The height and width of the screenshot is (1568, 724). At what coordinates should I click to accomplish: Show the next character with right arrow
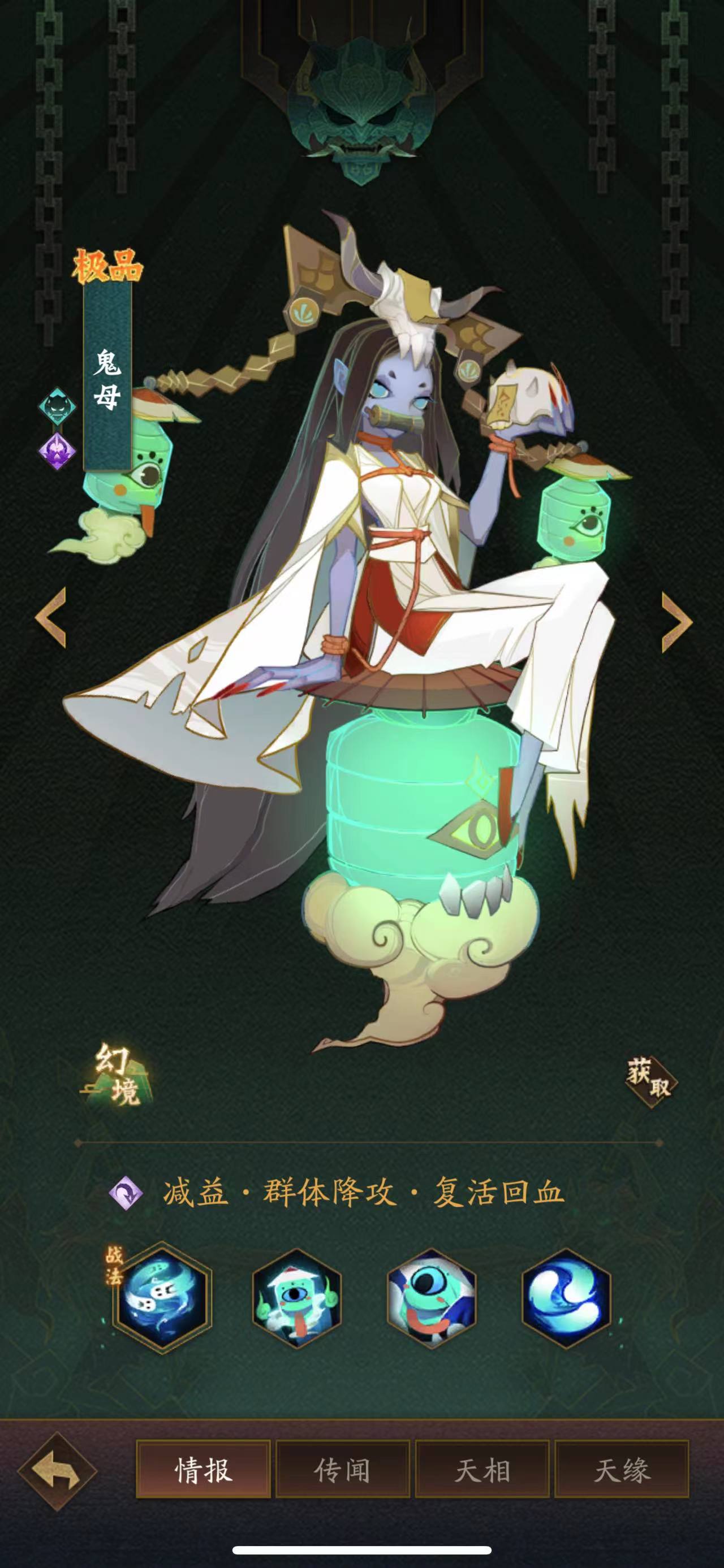point(676,621)
